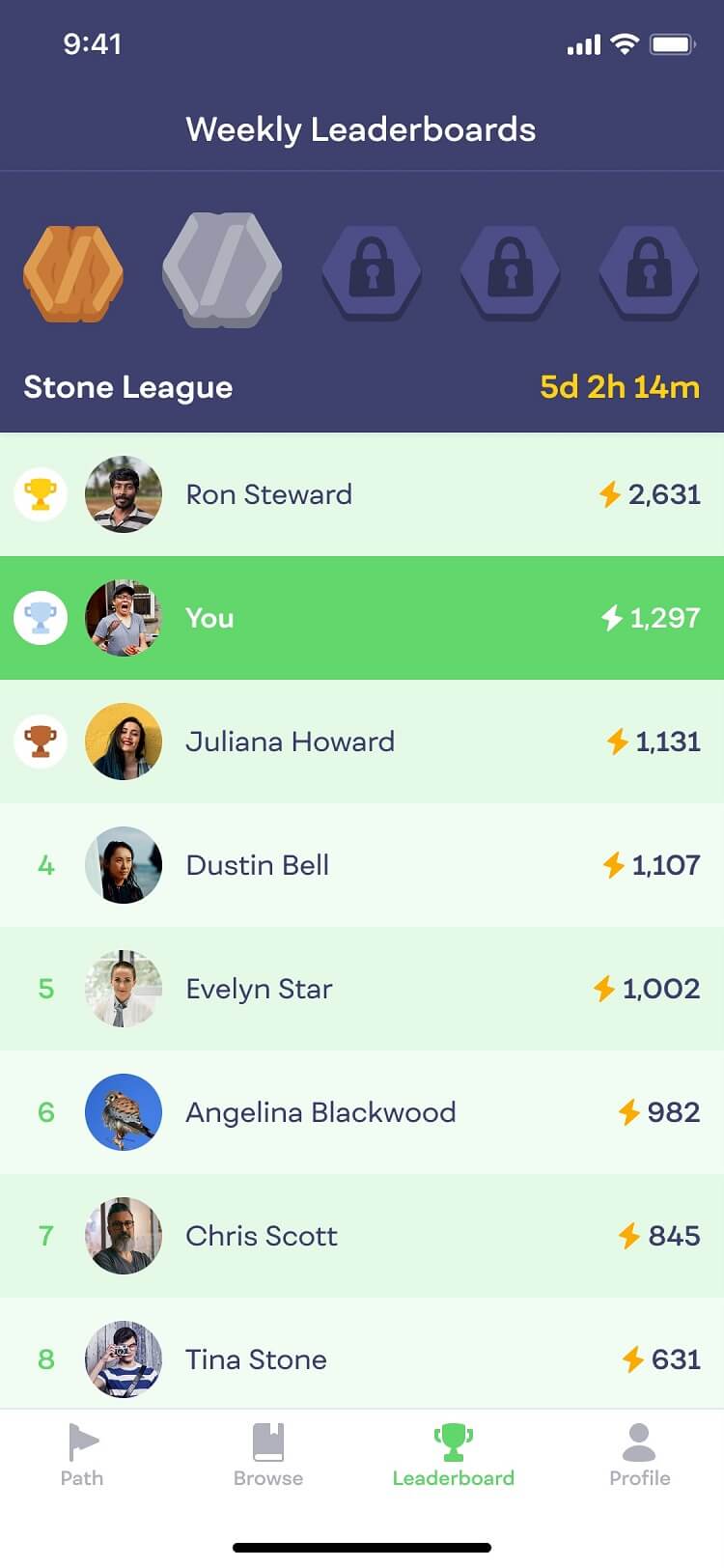
Task: Open Angelina Blackwood's entry
Action: [362, 1112]
